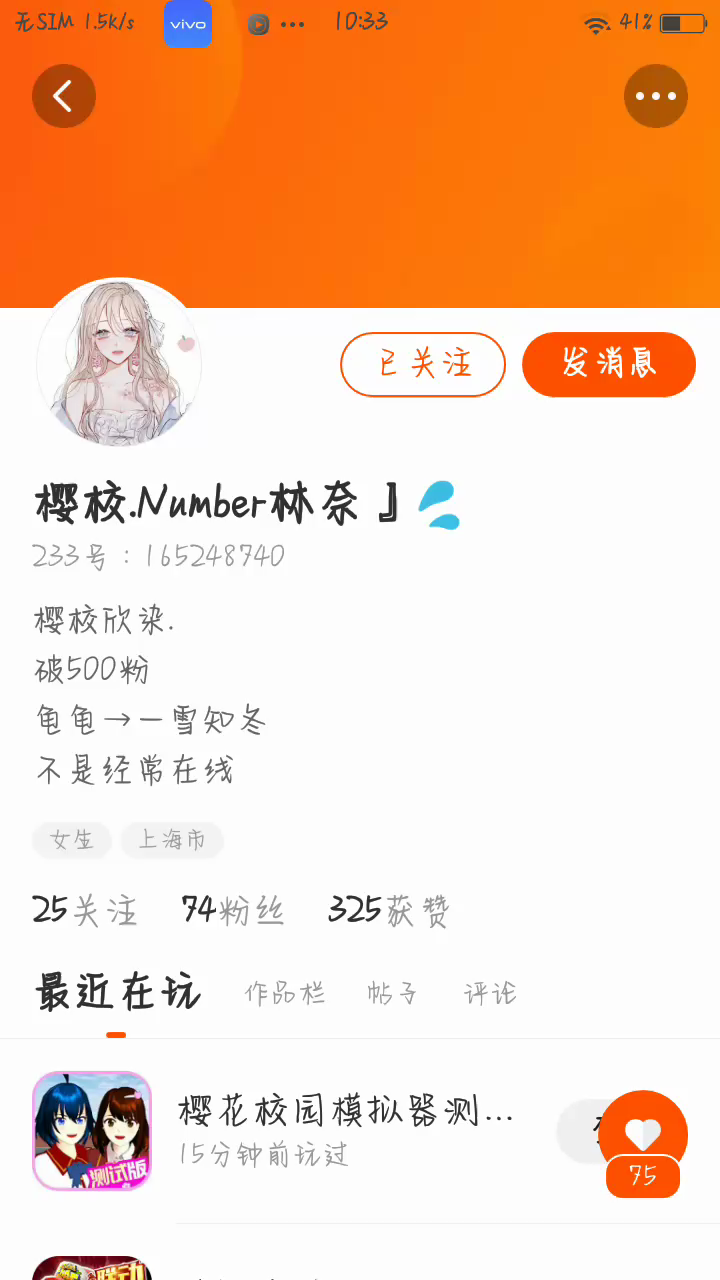This screenshot has height=1280, width=720.
Task: Go back using the top-left arrow
Action: 63,96
